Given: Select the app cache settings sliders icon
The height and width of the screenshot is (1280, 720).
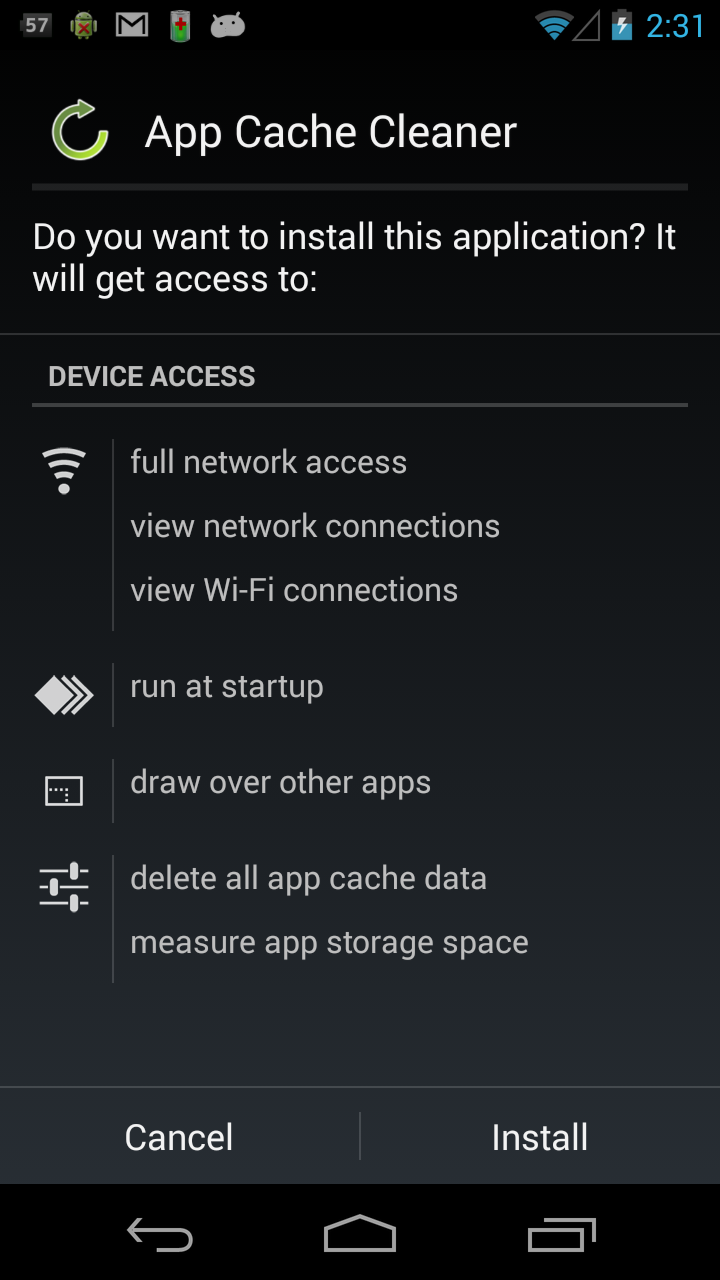Looking at the screenshot, I should [64, 885].
